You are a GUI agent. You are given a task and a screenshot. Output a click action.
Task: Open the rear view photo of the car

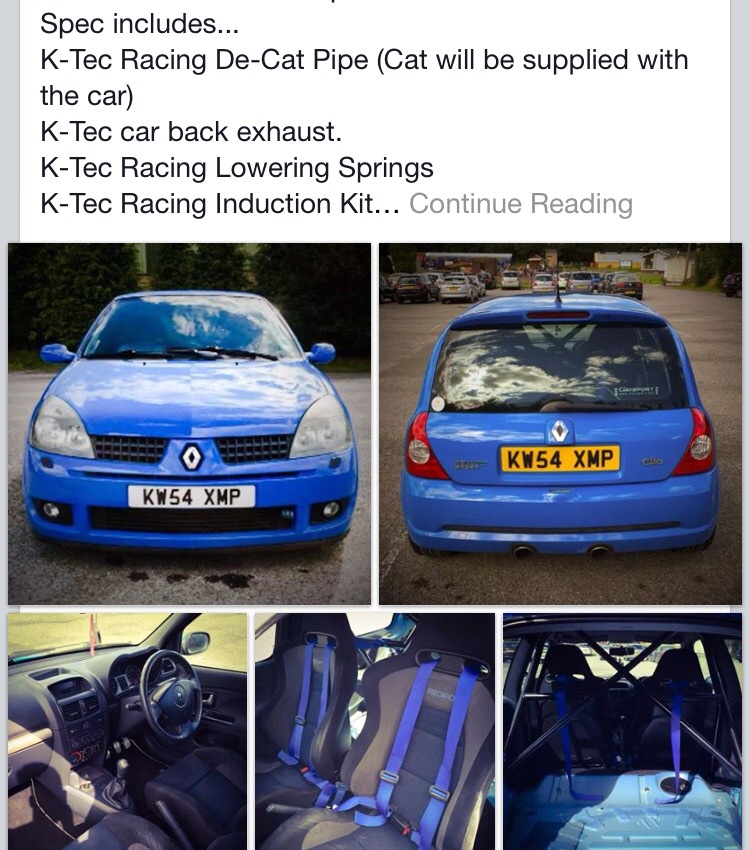(560, 423)
